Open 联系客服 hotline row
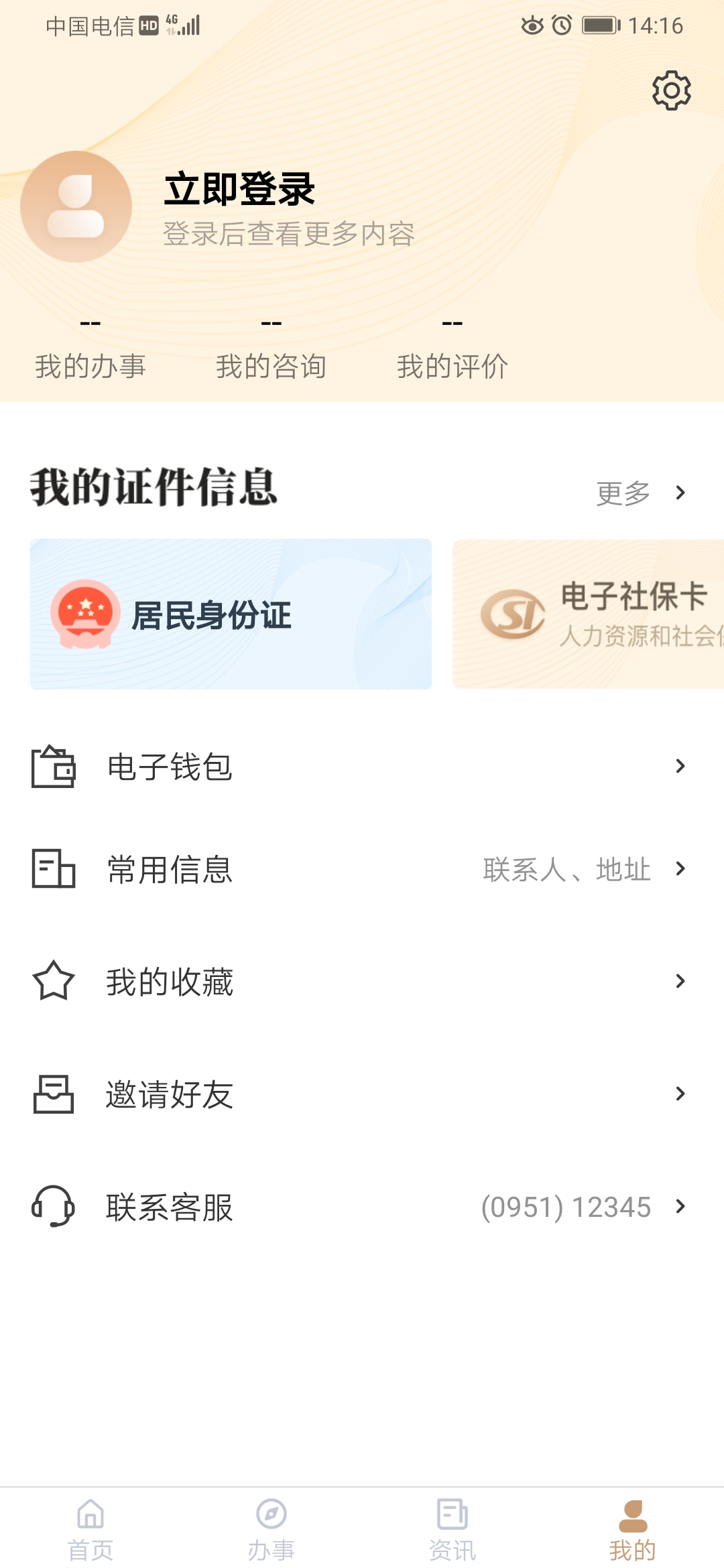Image resolution: width=724 pixels, height=1568 pixels. [362, 1207]
